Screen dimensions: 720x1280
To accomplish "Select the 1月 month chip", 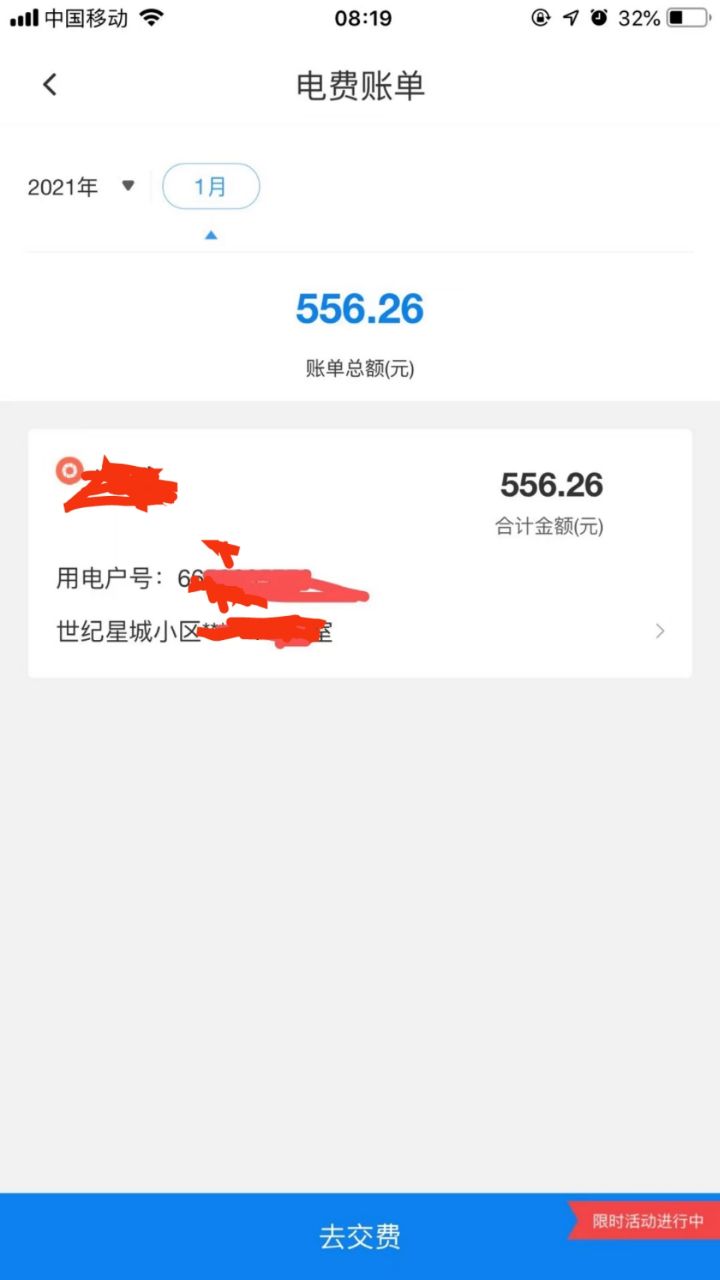I will click(211, 187).
